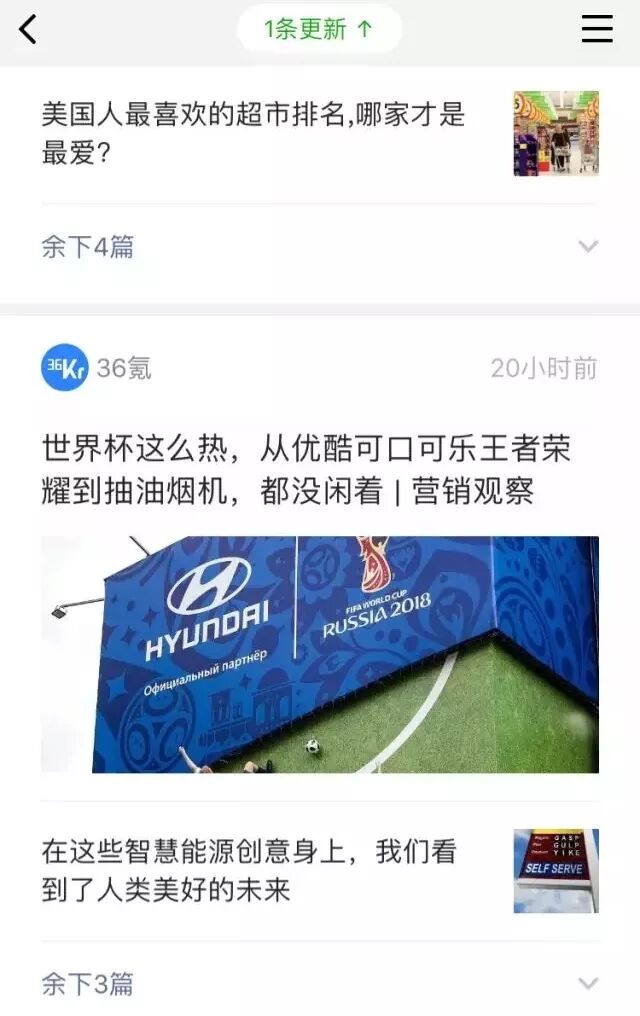Go back using the top-left arrow
The height and width of the screenshot is (1016, 640).
point(28,30)
